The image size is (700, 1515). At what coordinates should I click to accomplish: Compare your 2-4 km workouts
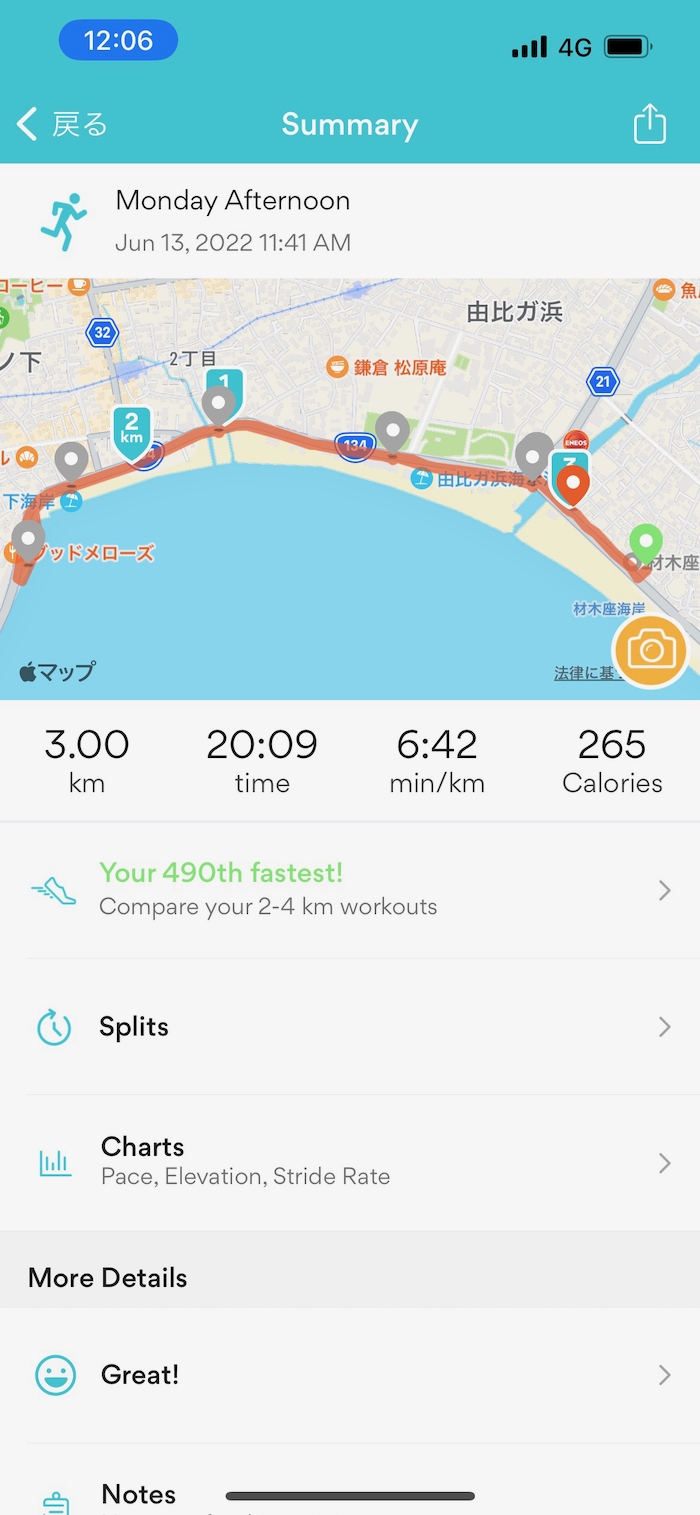coord(350,890)
